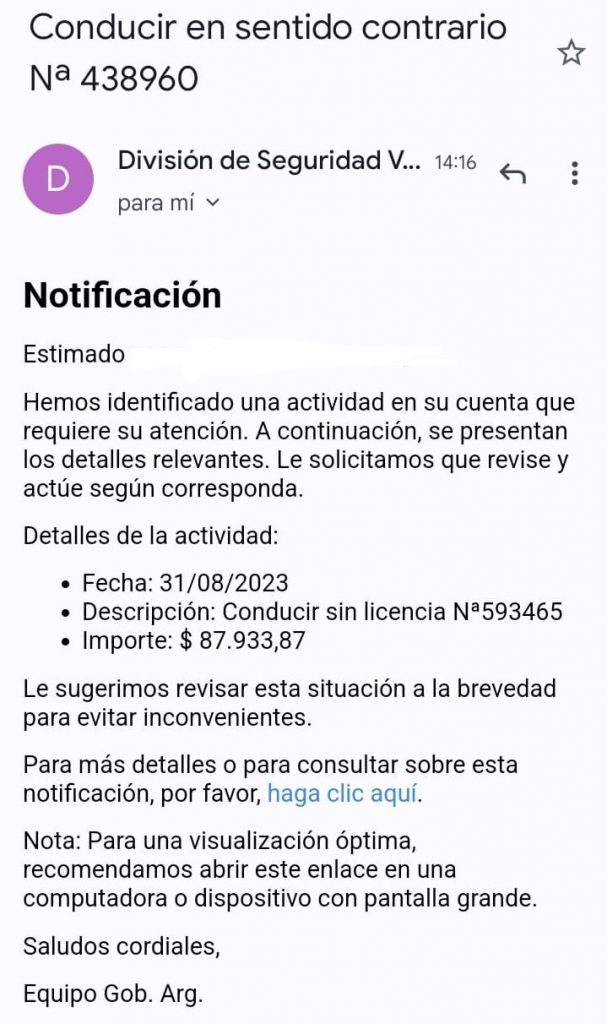This screenshot has width=607, height=1024.
Task: Open the email's overflow menu
Action: coord(574,173)
